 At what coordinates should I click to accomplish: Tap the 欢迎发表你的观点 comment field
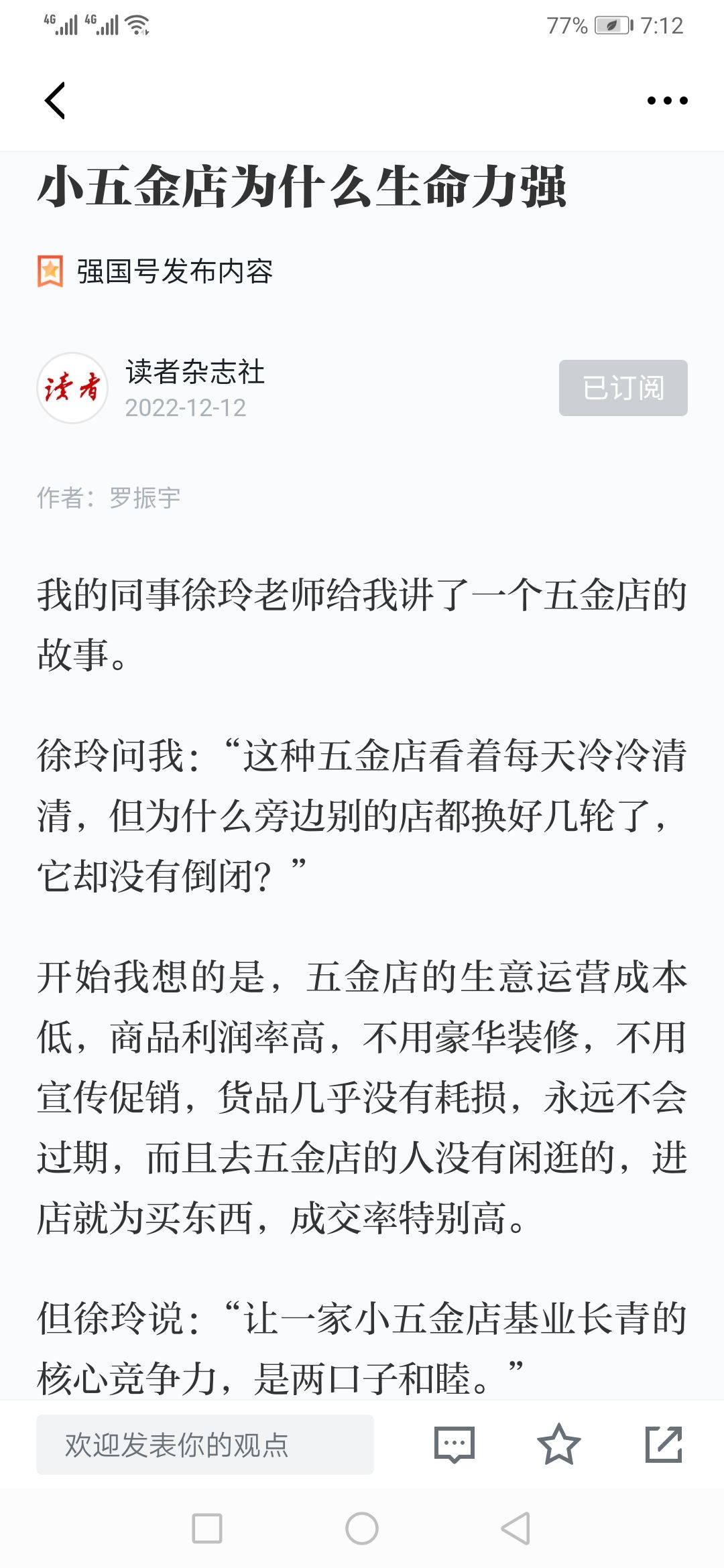pos(205,1445)
